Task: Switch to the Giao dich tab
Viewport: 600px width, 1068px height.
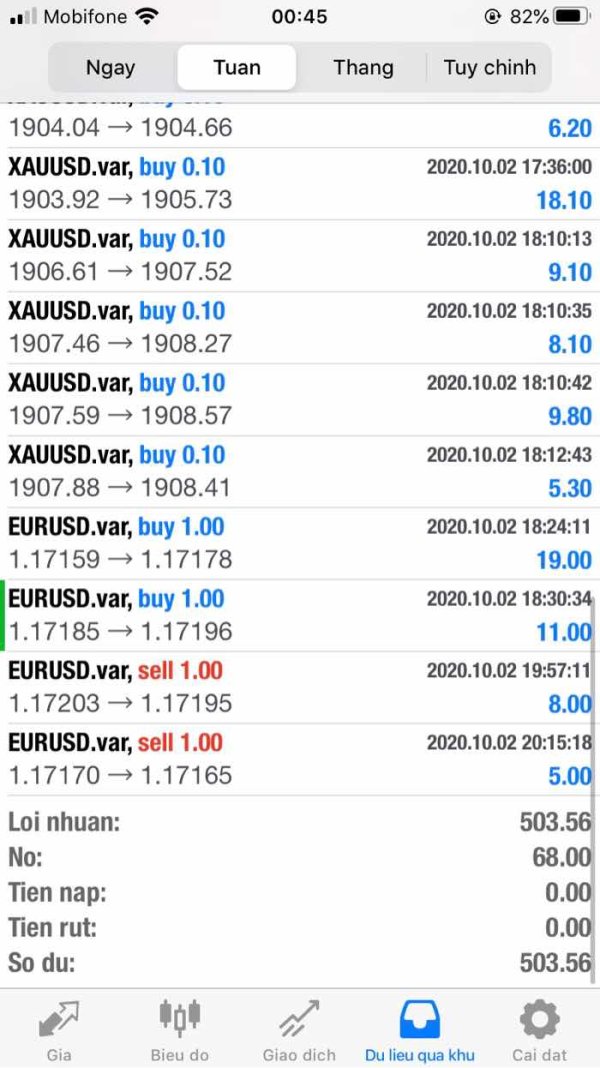Action: (300, 1030)
